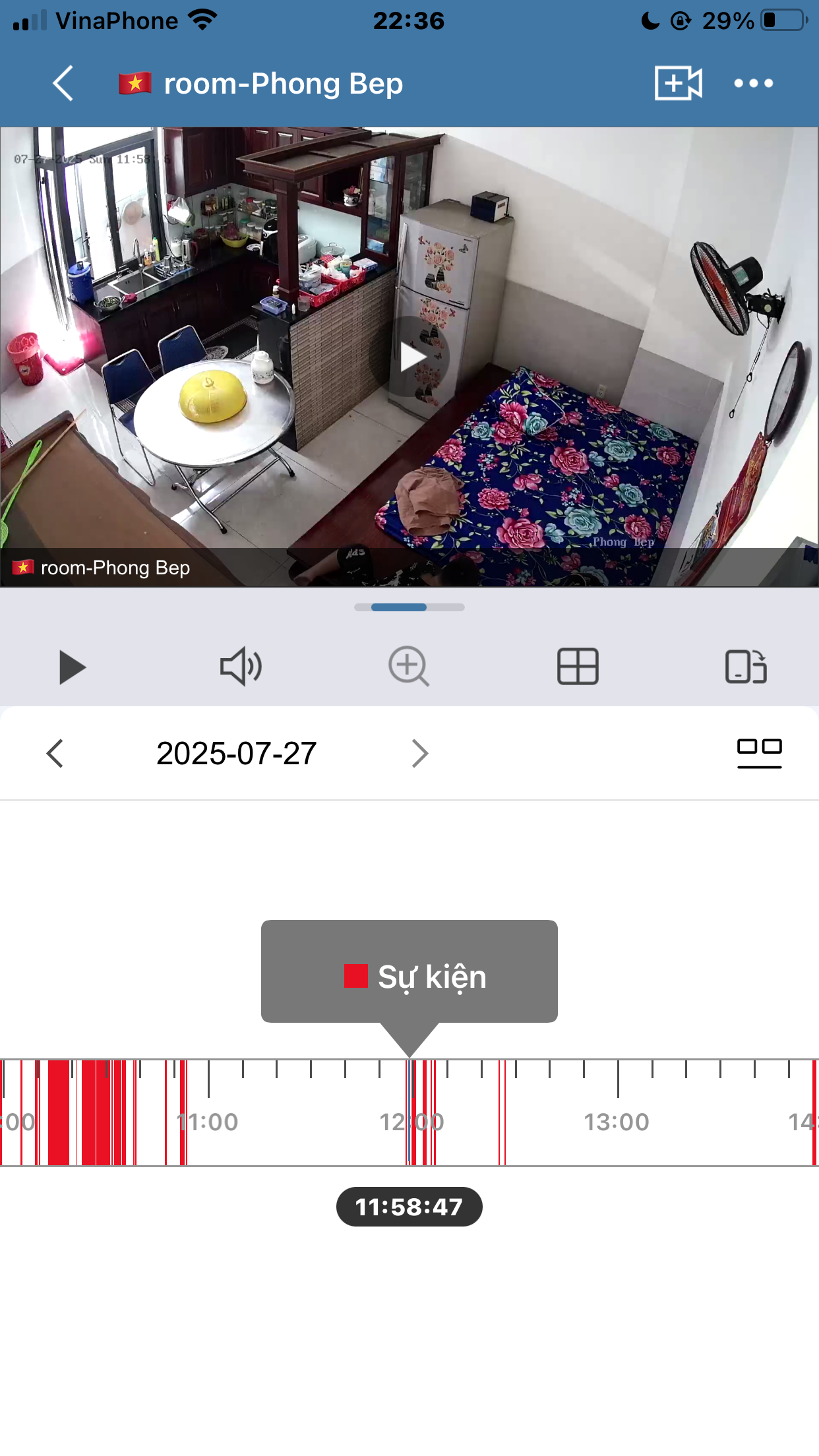The height and width of the screenshot is (1456, 819).
Task: Activate the zoom-in magnifier tool
Action: coord(409,667)
